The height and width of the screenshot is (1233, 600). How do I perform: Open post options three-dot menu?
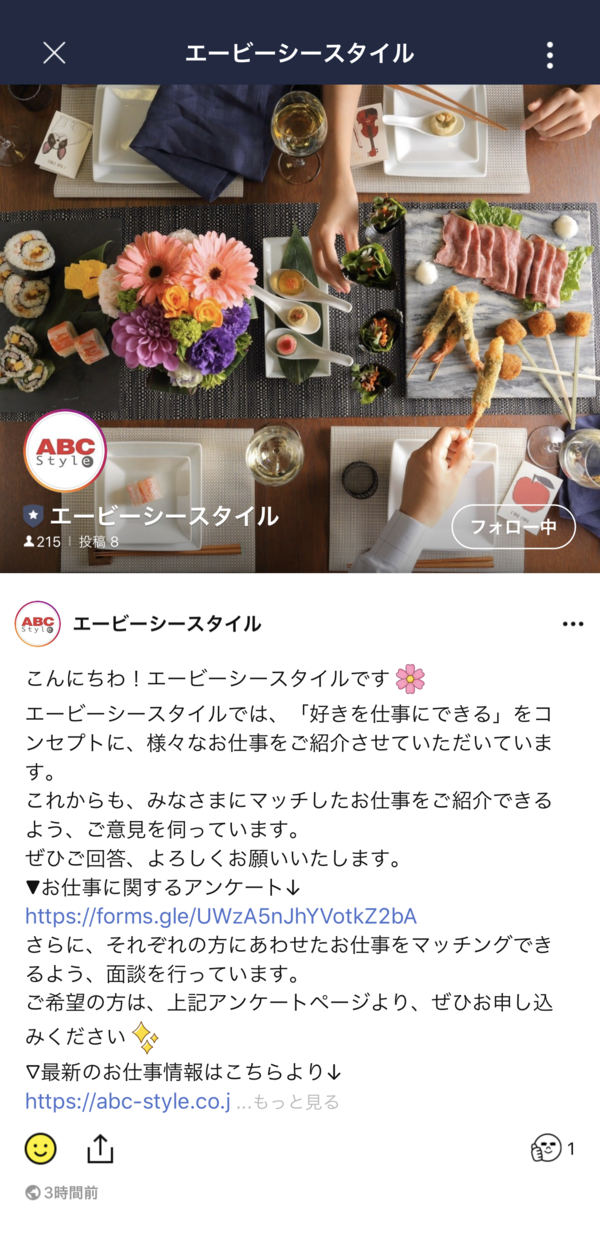[x=572, y=624]
